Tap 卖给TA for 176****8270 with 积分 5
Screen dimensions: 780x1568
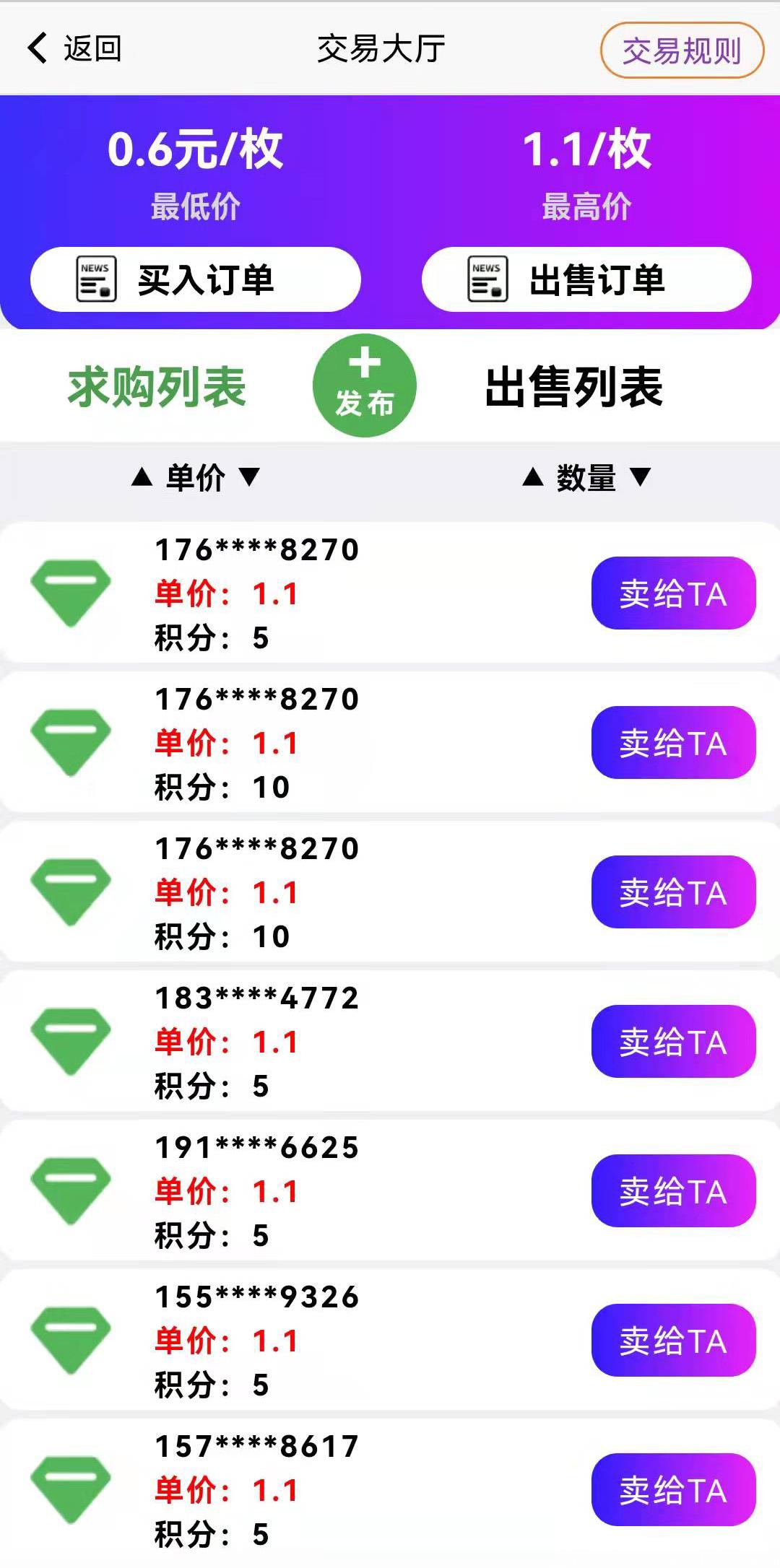point(674,593)
